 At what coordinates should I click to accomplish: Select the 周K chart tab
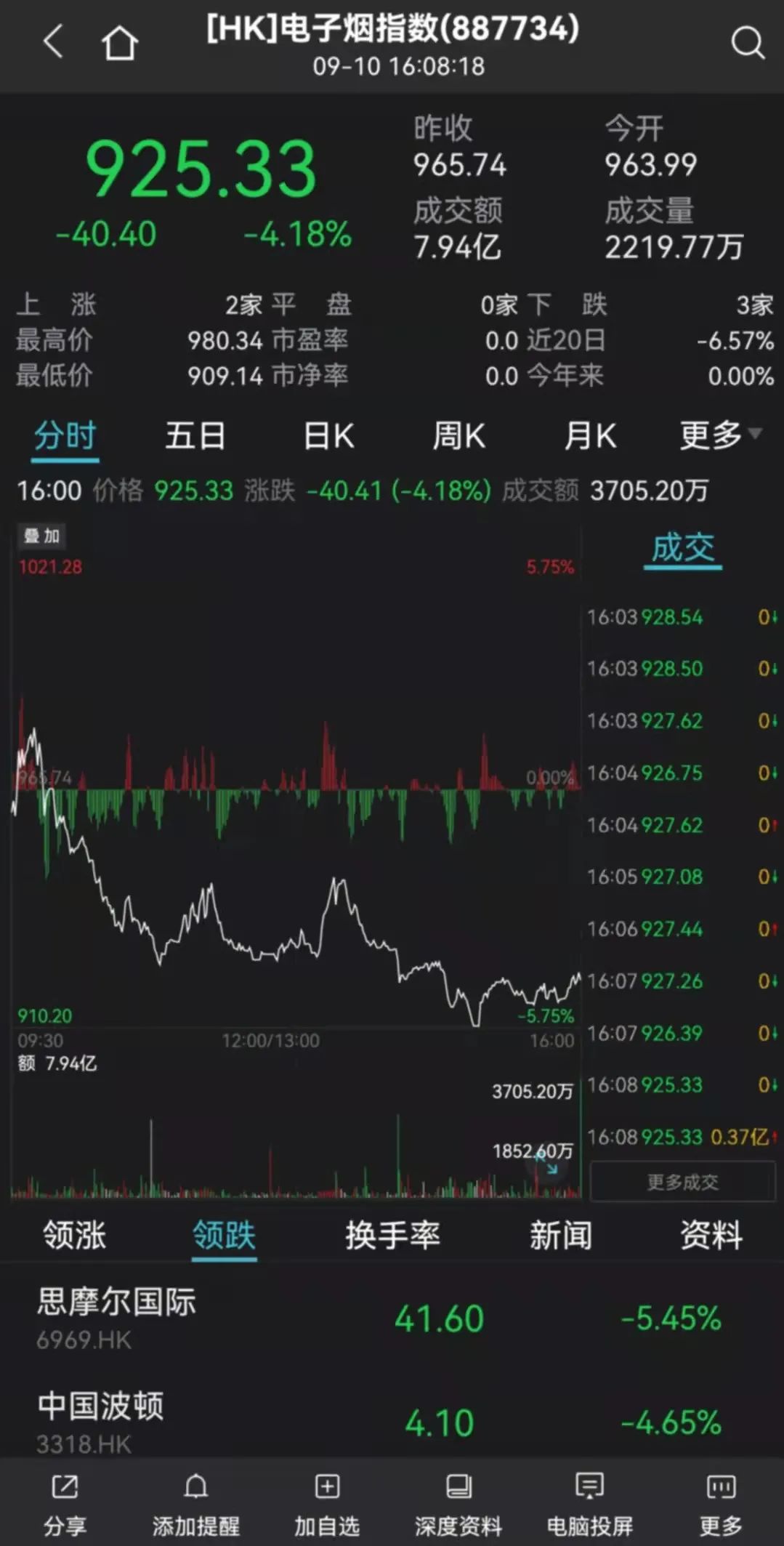click(458, 437)
